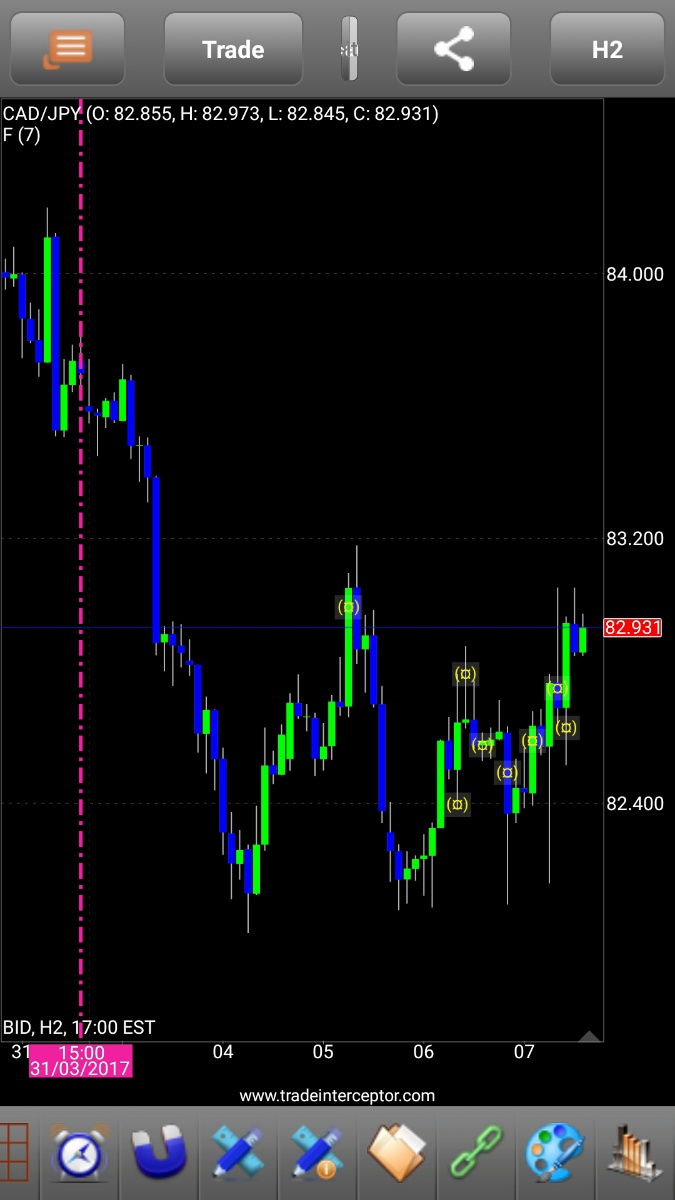675x1200 pixels.
Task: Open the color palette settings
Action: (x=555, y=1152)
